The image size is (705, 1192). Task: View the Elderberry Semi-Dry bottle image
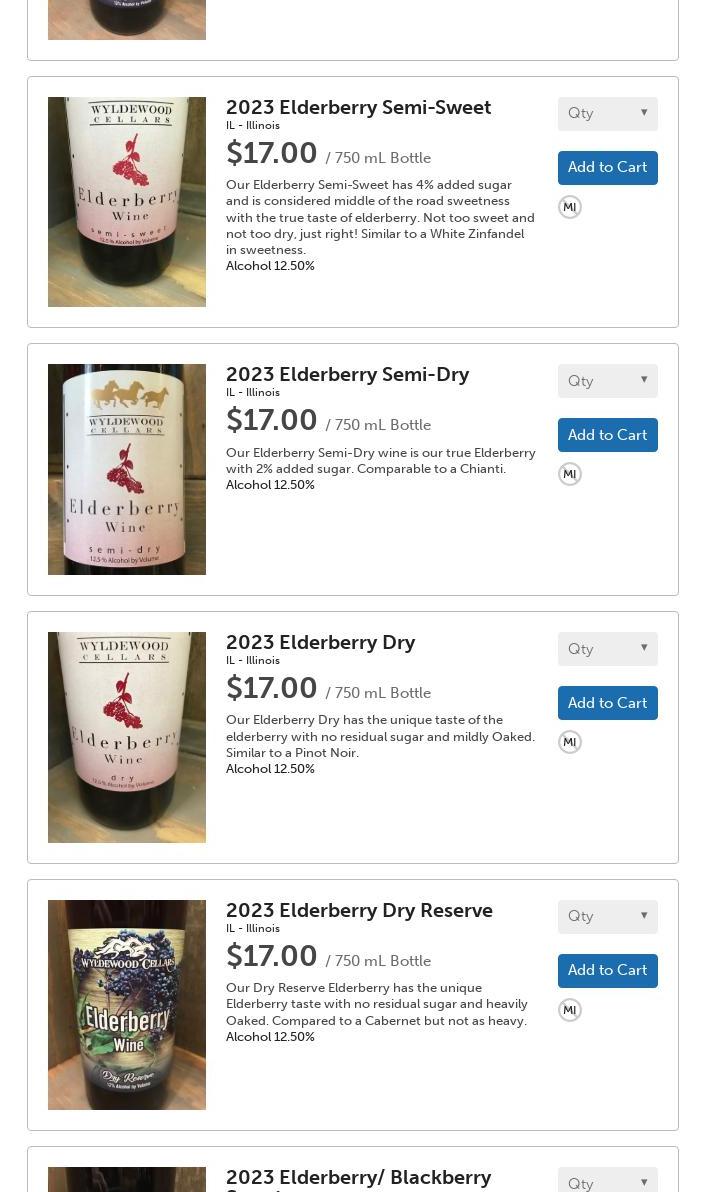[x=126, y=469]
